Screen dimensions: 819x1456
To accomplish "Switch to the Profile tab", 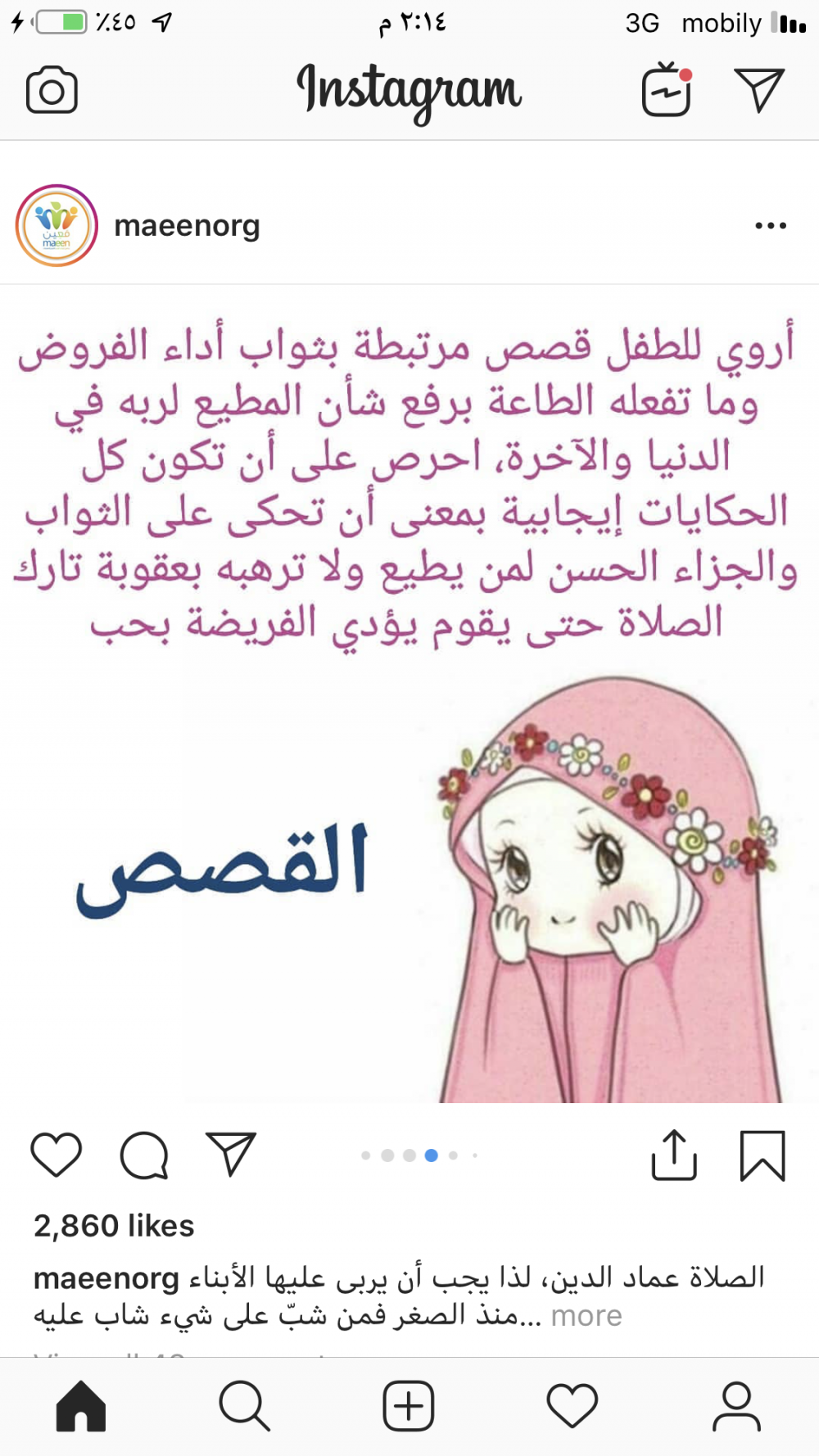I will click(736, 1406).
